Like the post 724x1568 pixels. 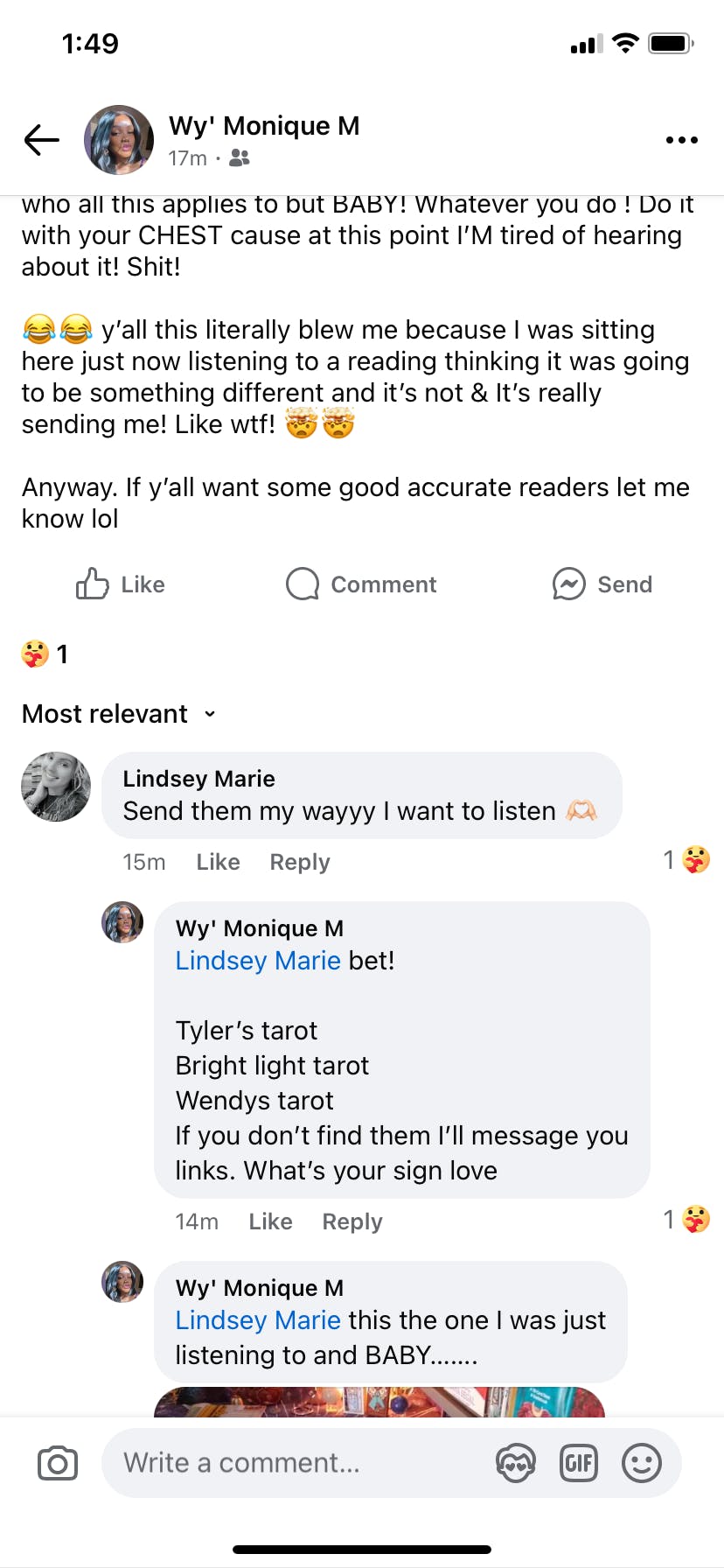point(121,584)
